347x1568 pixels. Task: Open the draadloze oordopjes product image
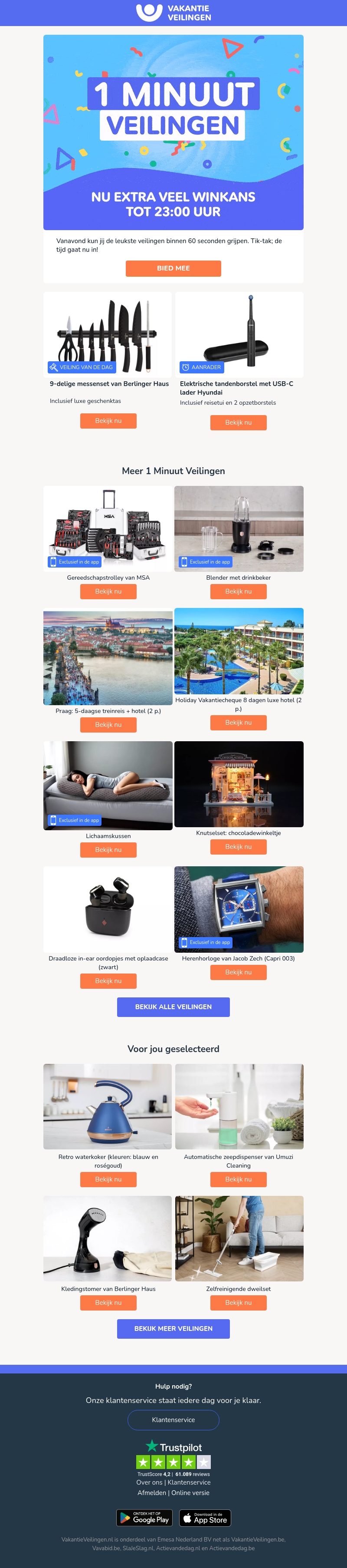pyautogui.click(x=108, y=909)
